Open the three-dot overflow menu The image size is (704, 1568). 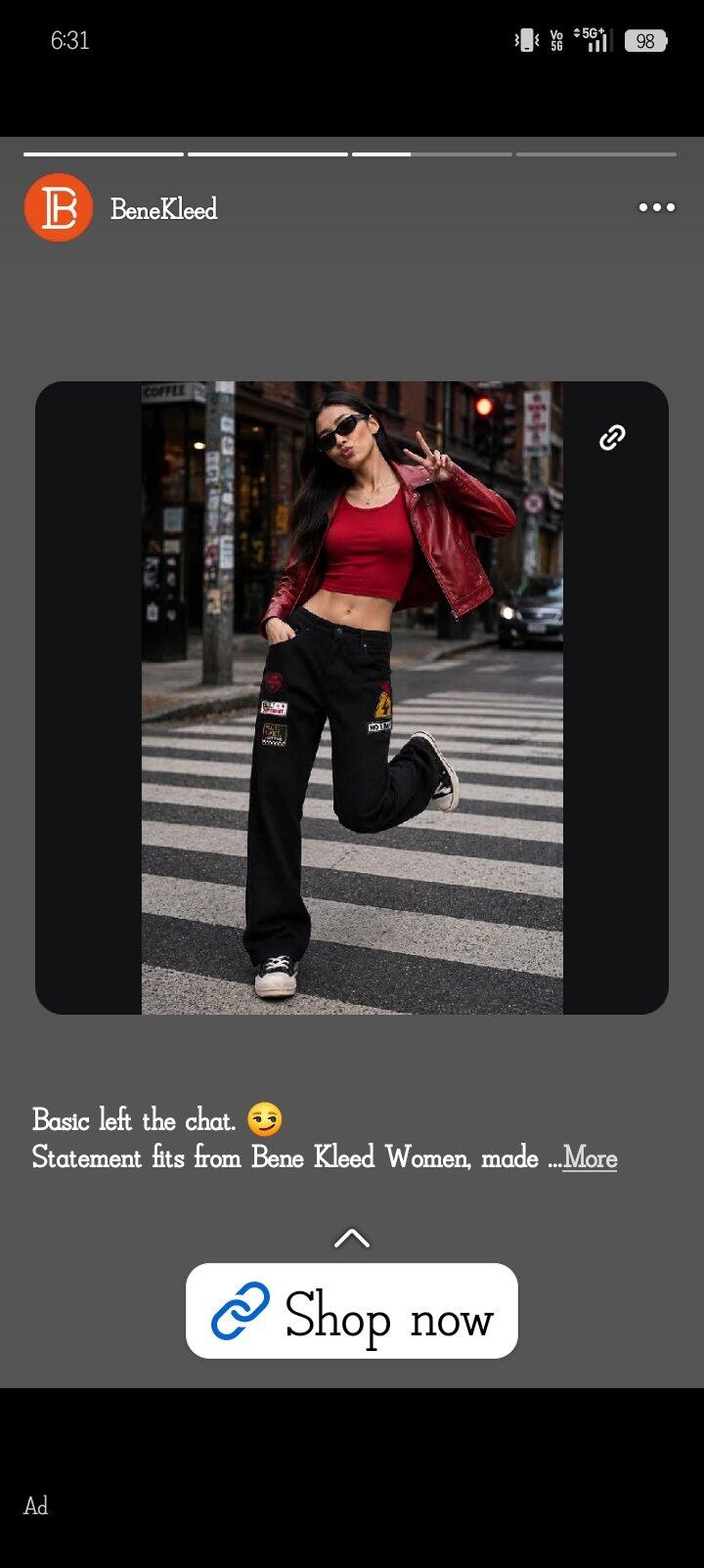pyautogui.click(x=656, y=207)
